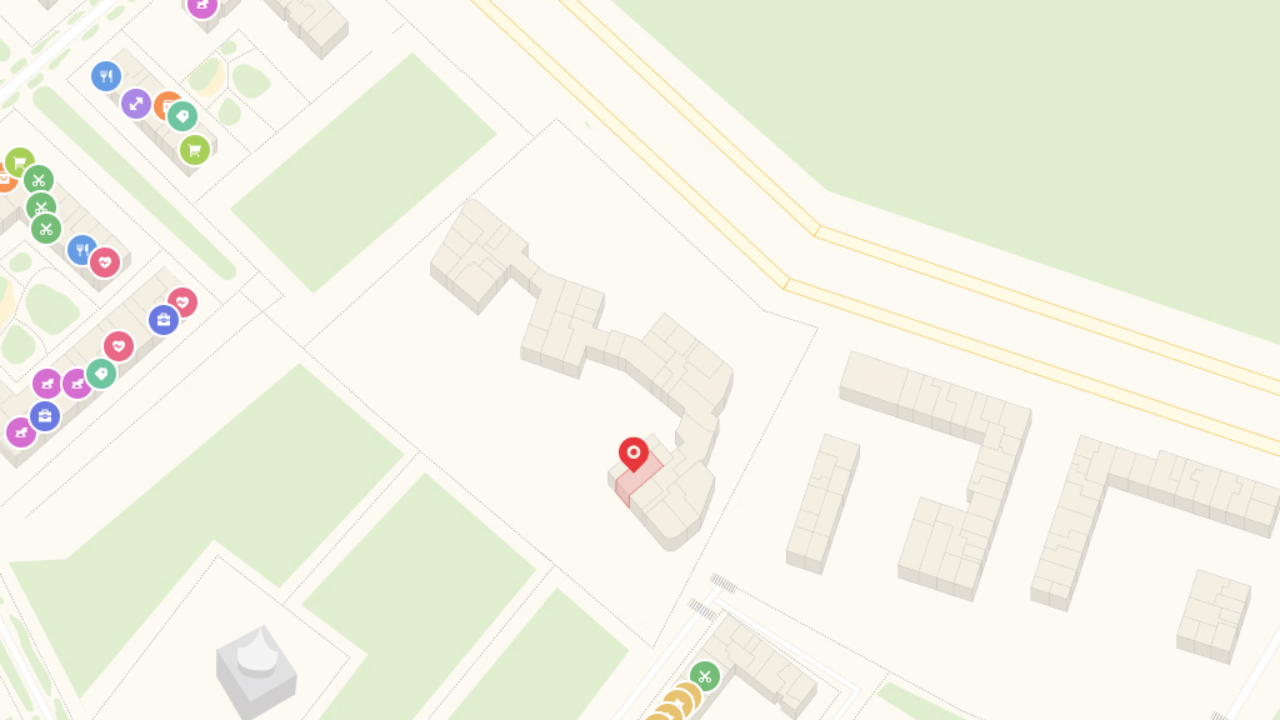
Task: Open the teal tag marker overlapping the orange marker
Action: coord(182,116)
